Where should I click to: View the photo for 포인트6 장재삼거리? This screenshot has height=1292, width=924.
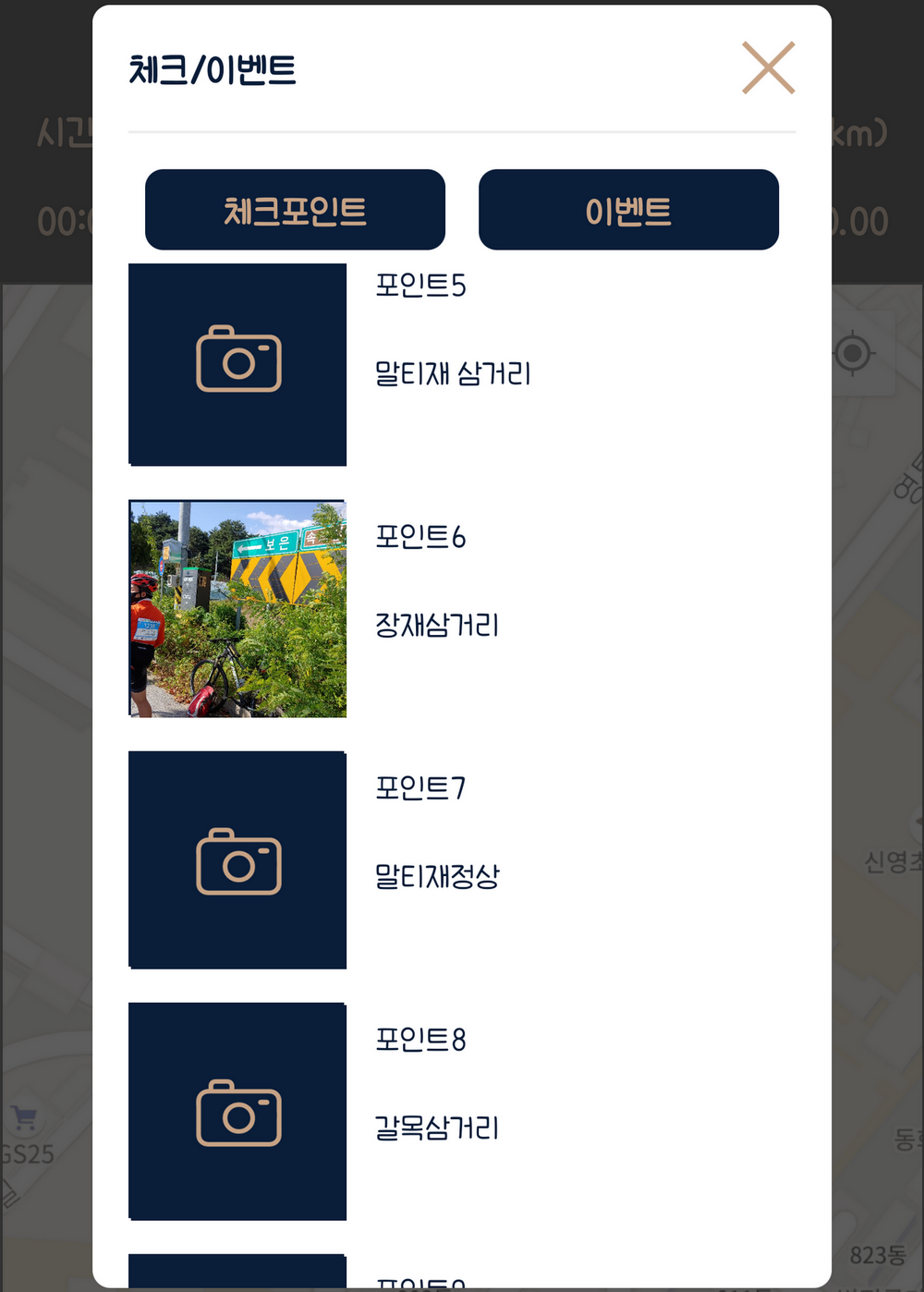tap(237, 609)
